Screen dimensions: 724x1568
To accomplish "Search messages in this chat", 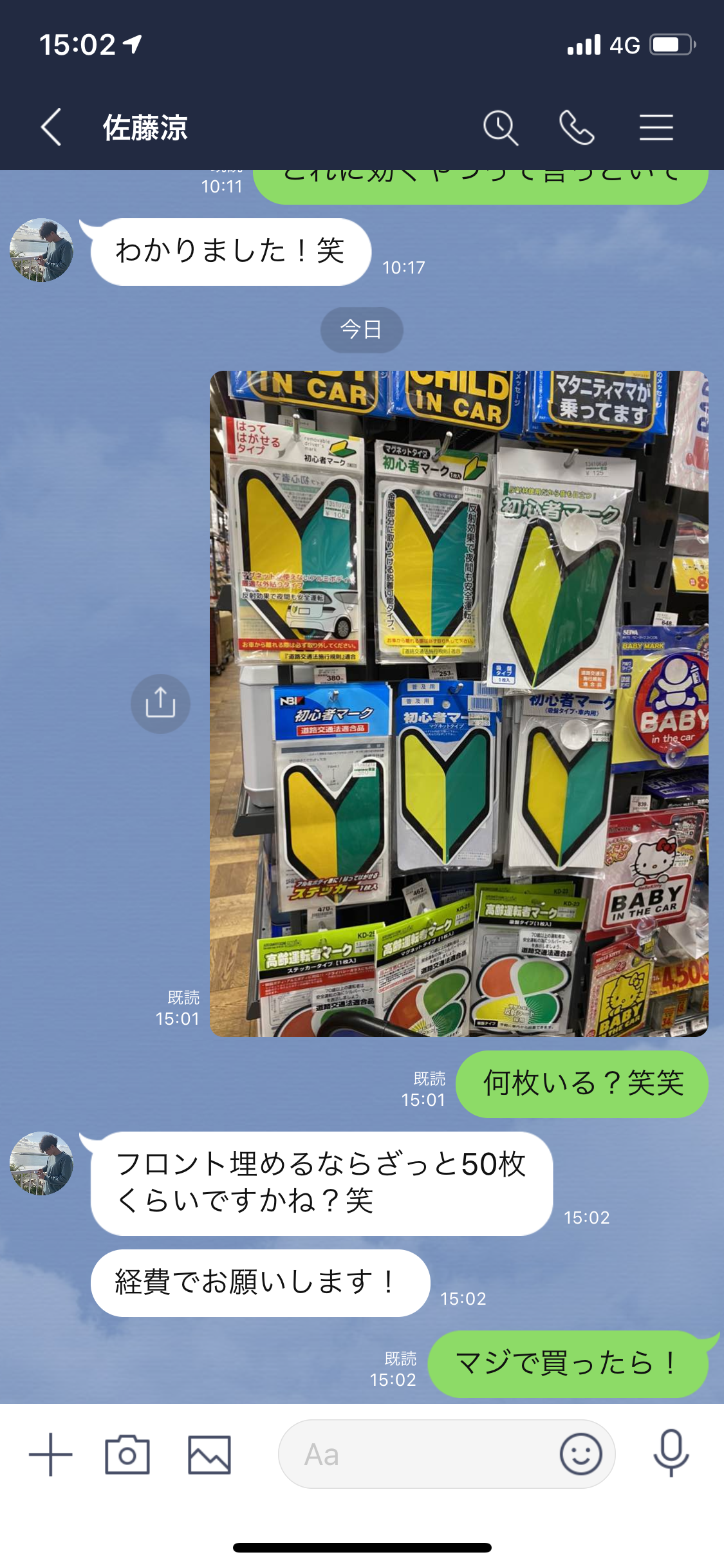I will (x=500, y=127).
